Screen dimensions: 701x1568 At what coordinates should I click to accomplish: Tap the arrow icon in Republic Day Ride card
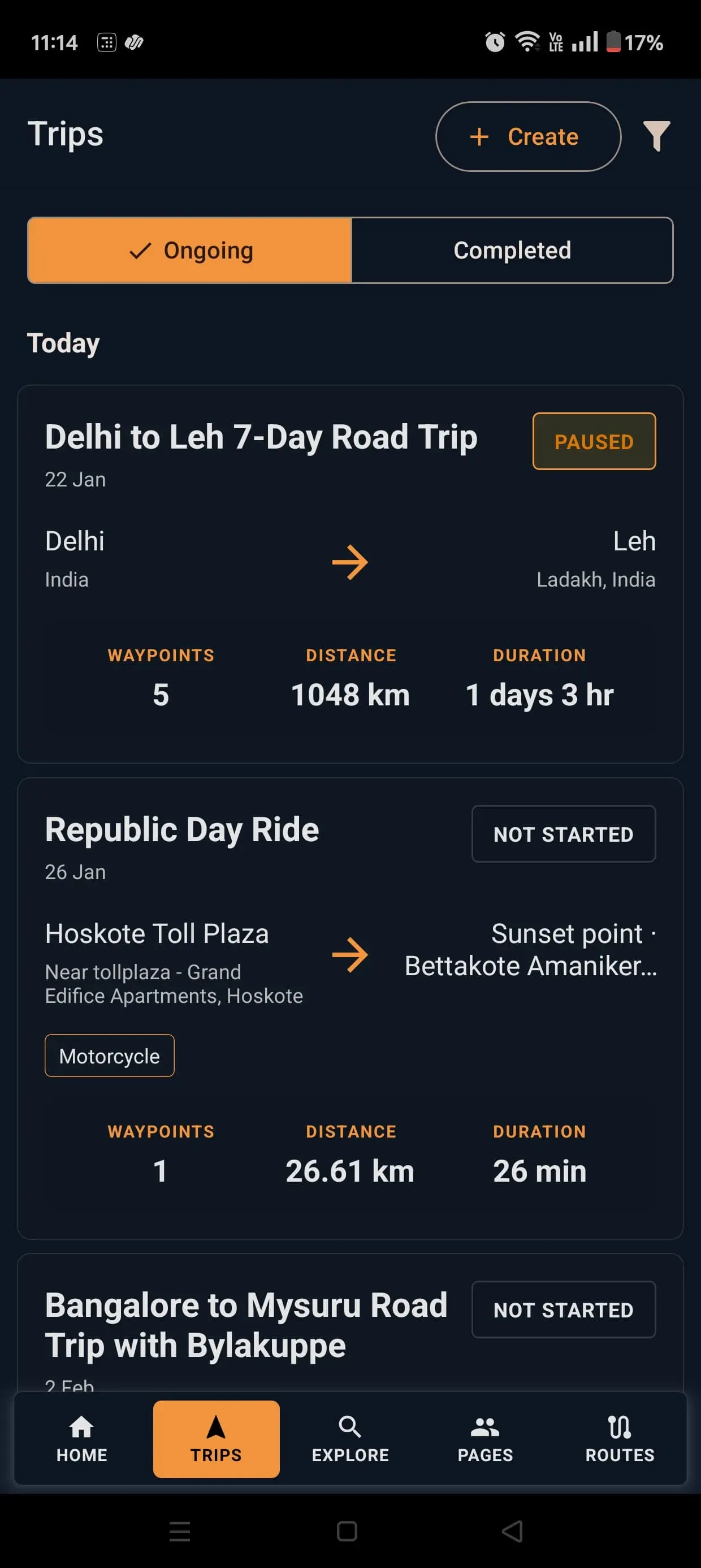point(350,954)
